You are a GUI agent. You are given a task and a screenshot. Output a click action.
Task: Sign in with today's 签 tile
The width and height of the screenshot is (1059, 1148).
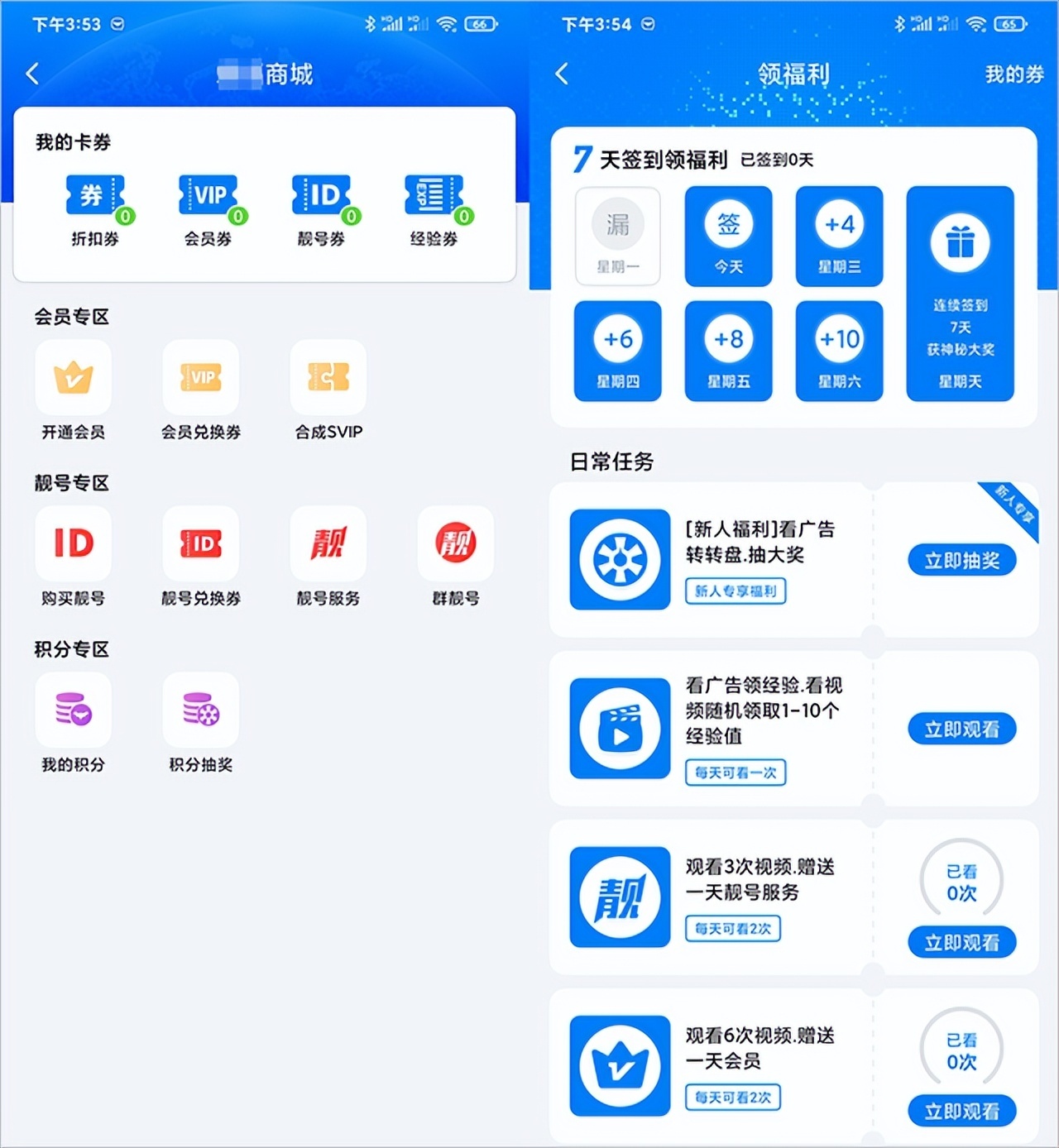[x=729, y=237]
